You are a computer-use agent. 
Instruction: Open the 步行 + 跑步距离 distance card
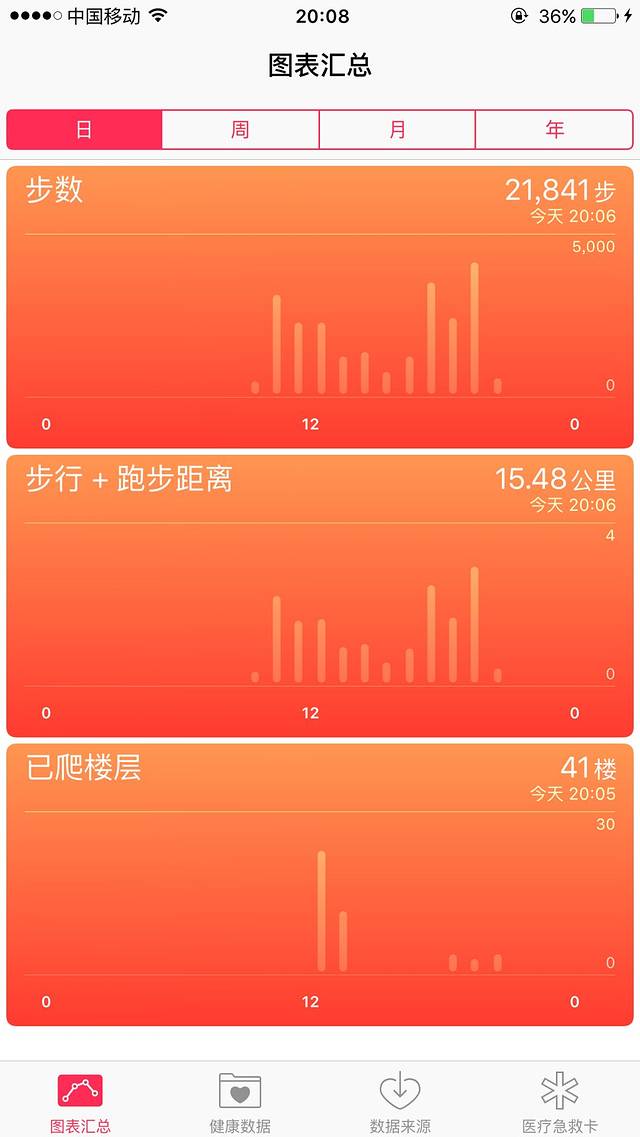point(320,596)
